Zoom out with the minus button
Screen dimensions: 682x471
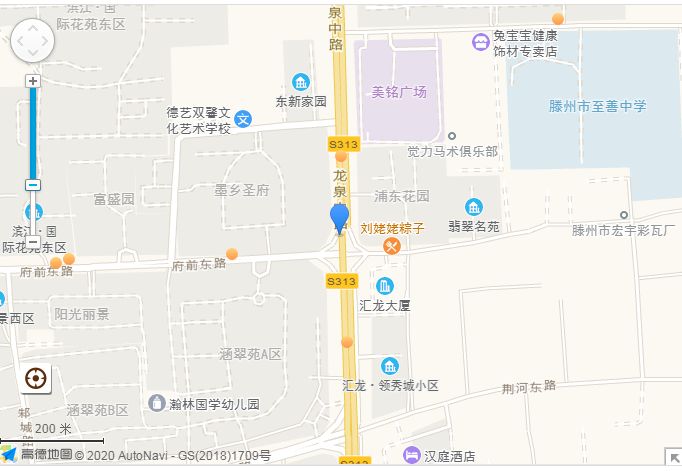(x=33, y=185)
